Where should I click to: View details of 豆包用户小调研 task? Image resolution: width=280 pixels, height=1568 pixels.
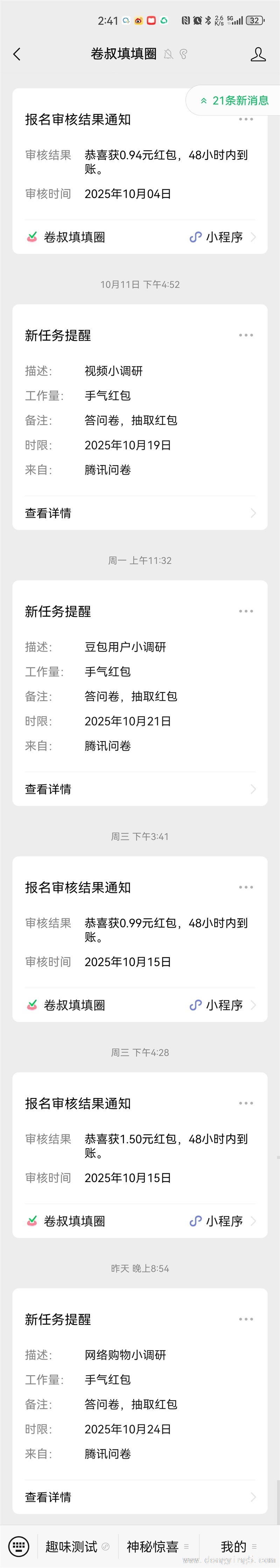[x=139, y=789]
